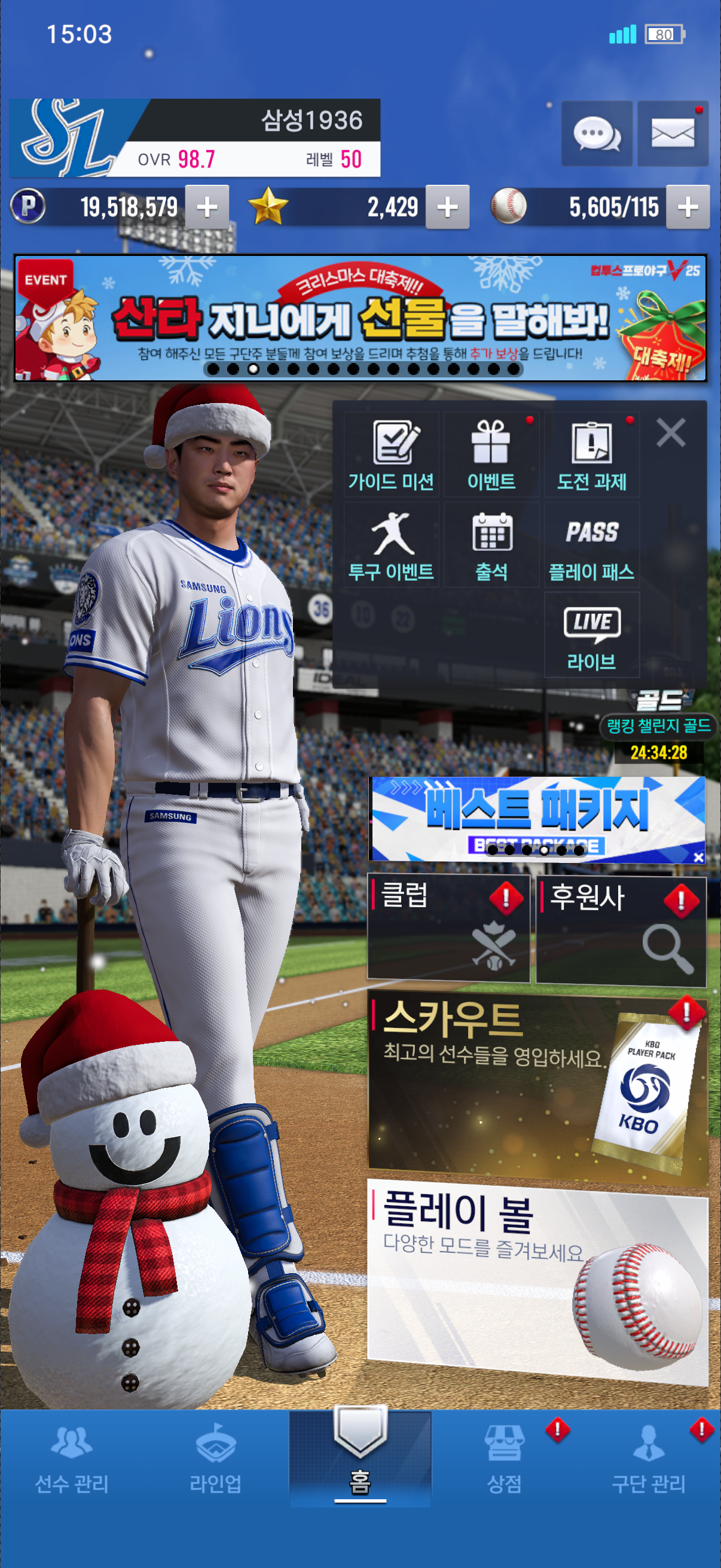Open the 이벤트 gift menu
The image size is (721, 1568).
pos(491,454)
